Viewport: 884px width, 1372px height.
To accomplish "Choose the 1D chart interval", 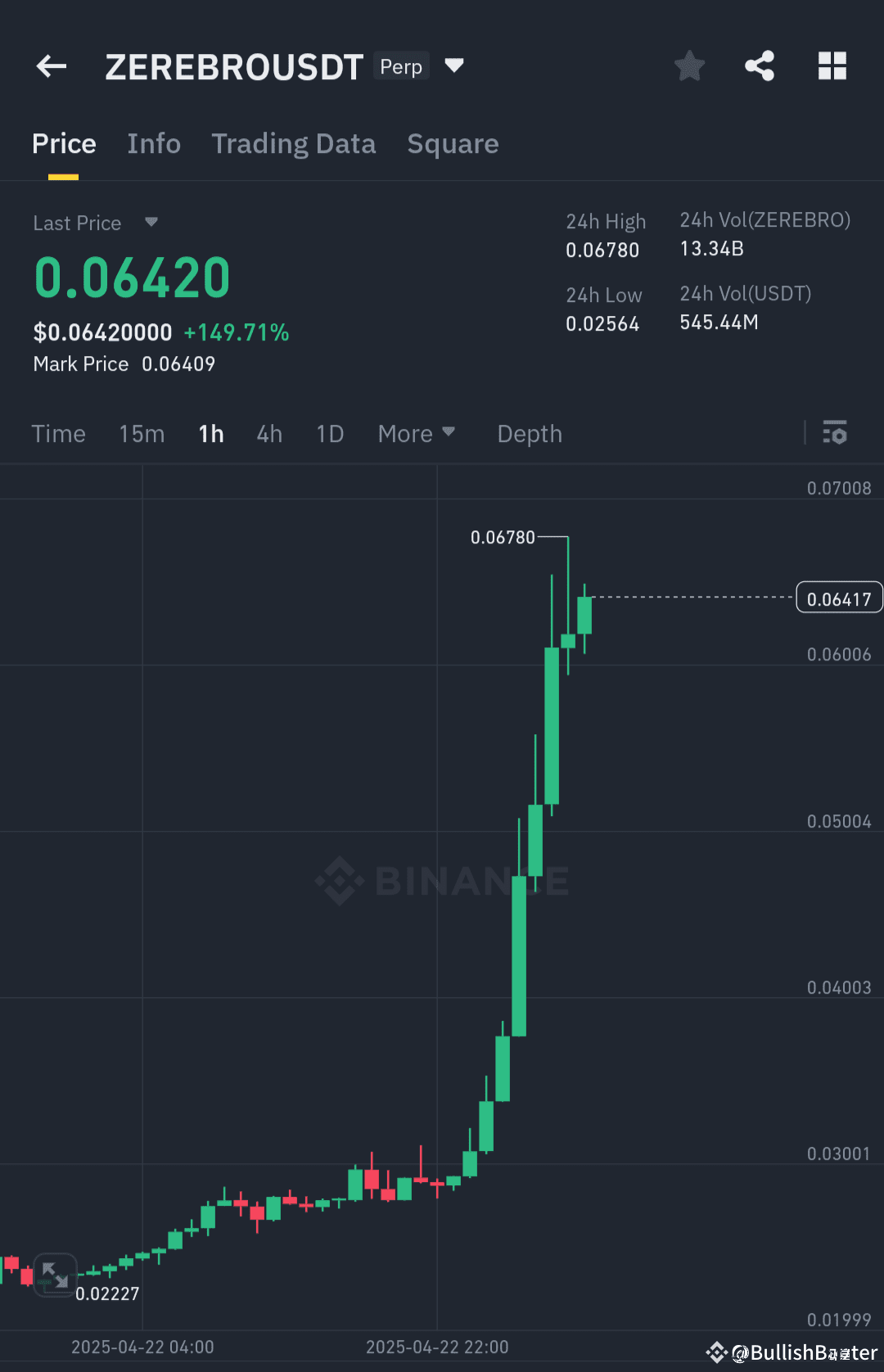I will click(x=329, y=433).
